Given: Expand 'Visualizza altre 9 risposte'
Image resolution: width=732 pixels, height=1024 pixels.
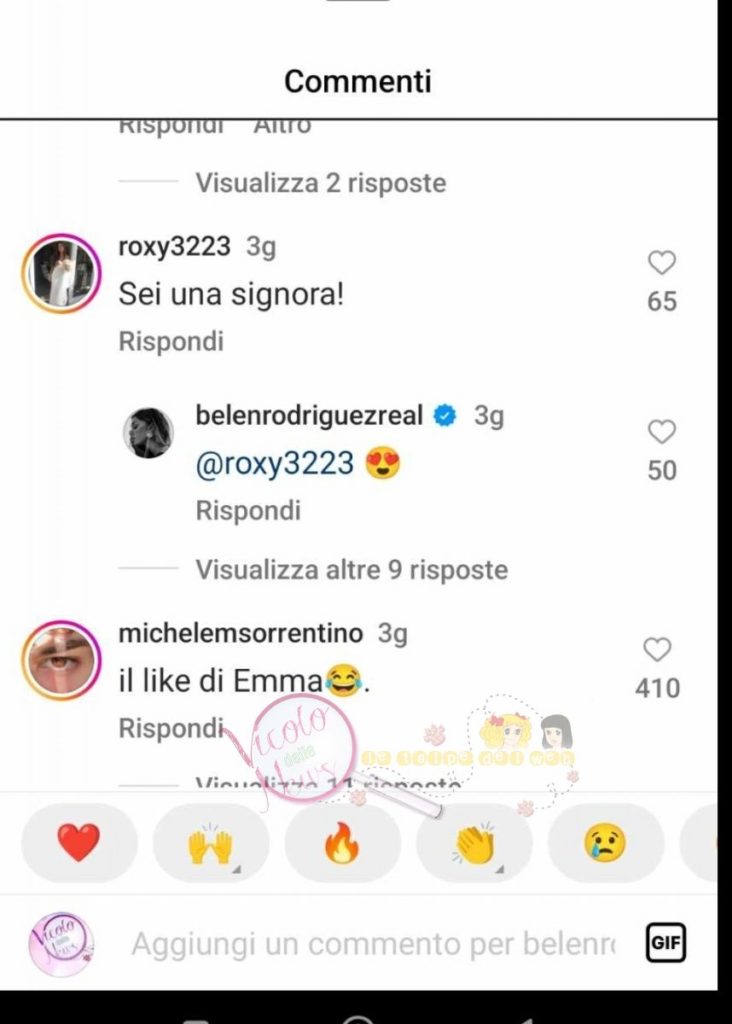Looking at the screenshot, I should pos(351,570).
